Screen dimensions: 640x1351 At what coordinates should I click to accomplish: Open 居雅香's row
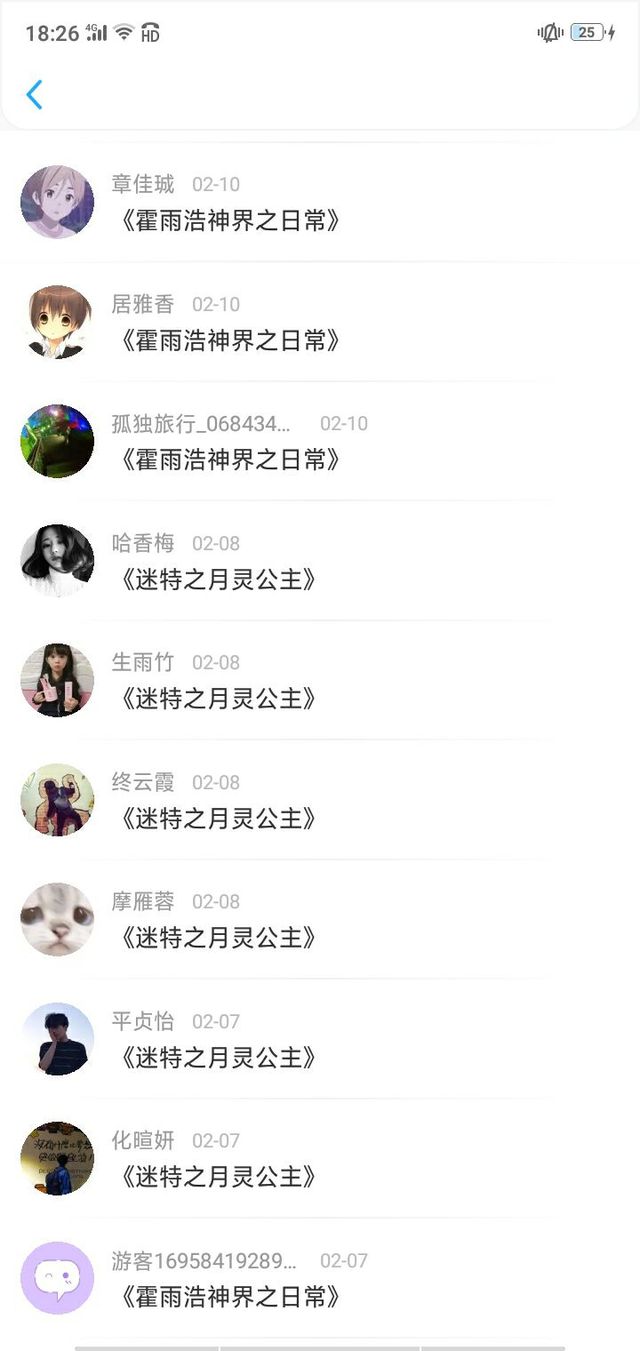click(x=320, y=322)
